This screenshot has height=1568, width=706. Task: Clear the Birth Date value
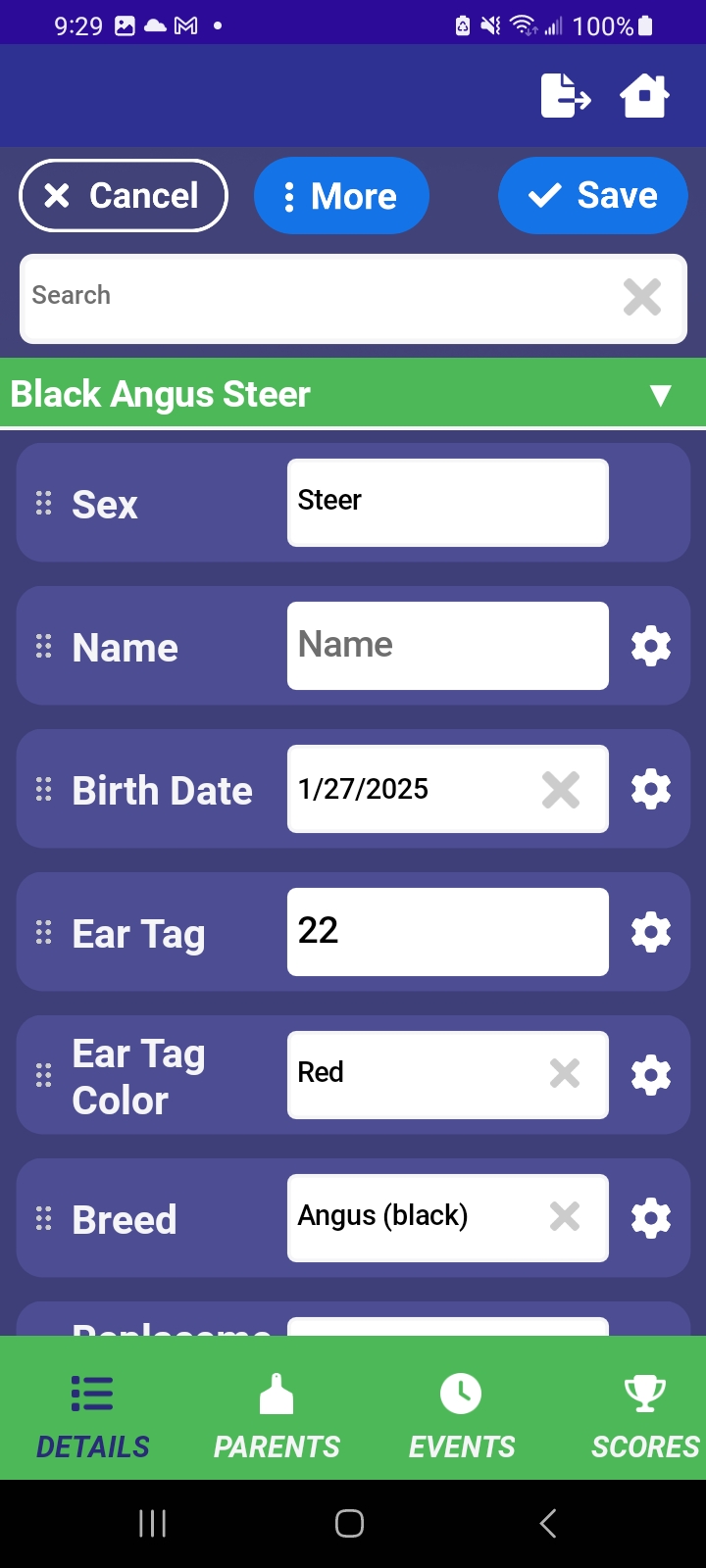tap(561, 790)
